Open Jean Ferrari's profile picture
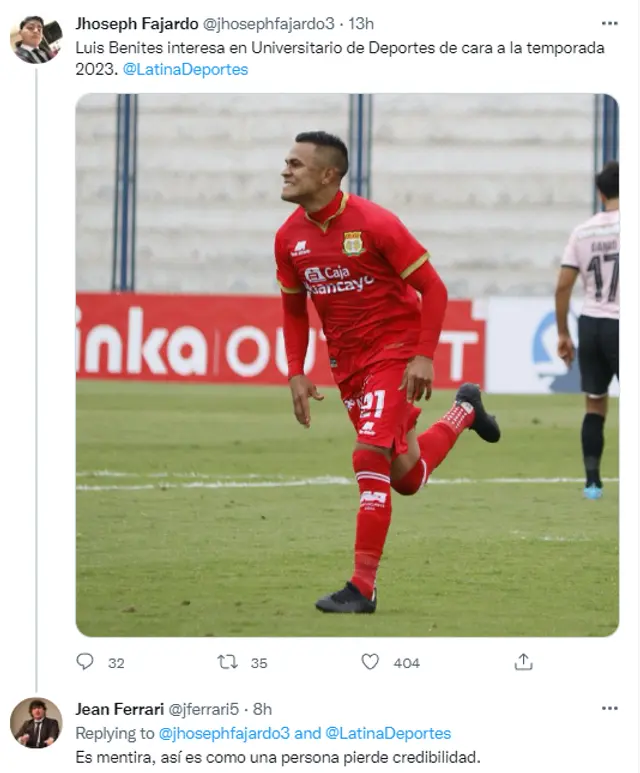640x773 pixels. [x=36, y=722]
